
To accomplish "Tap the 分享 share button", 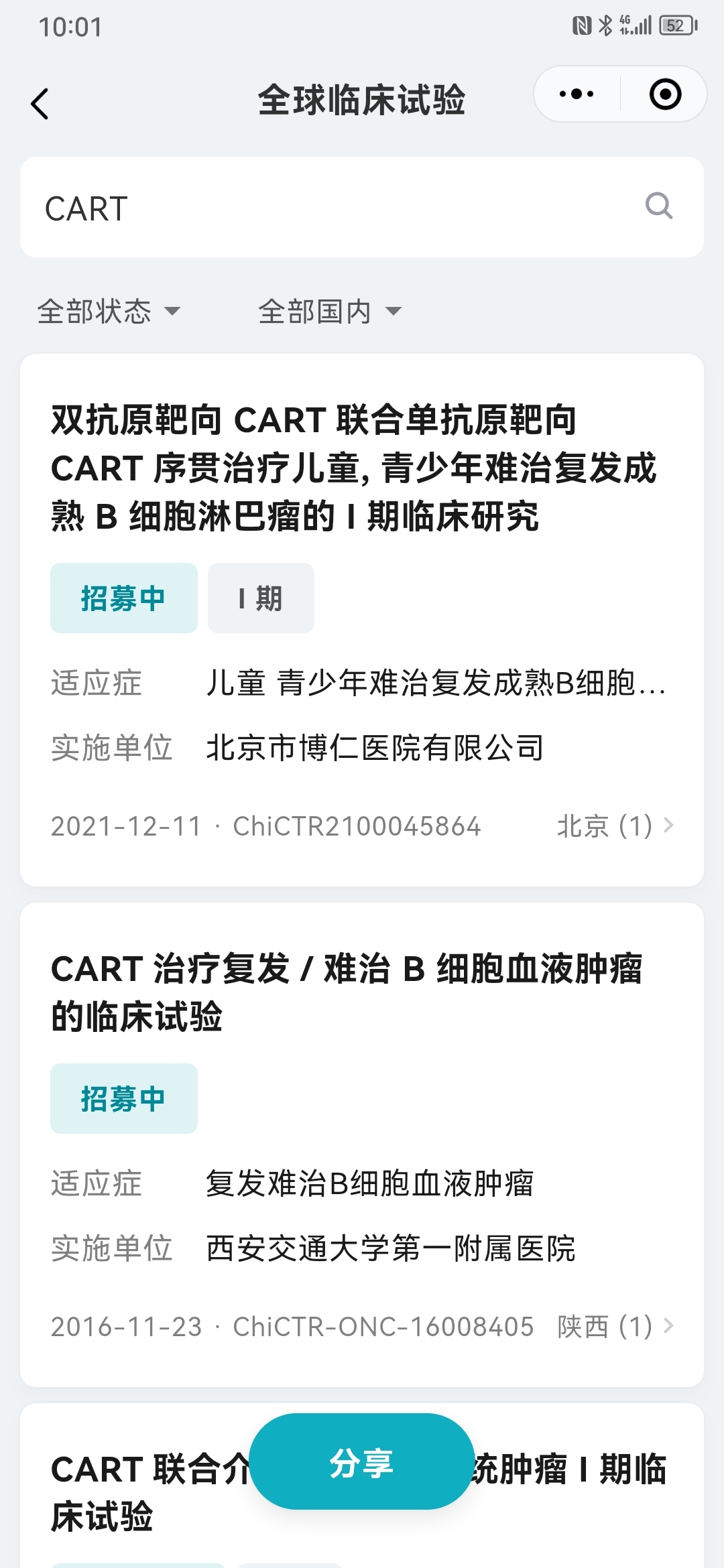I will [x=362, y=1461].
